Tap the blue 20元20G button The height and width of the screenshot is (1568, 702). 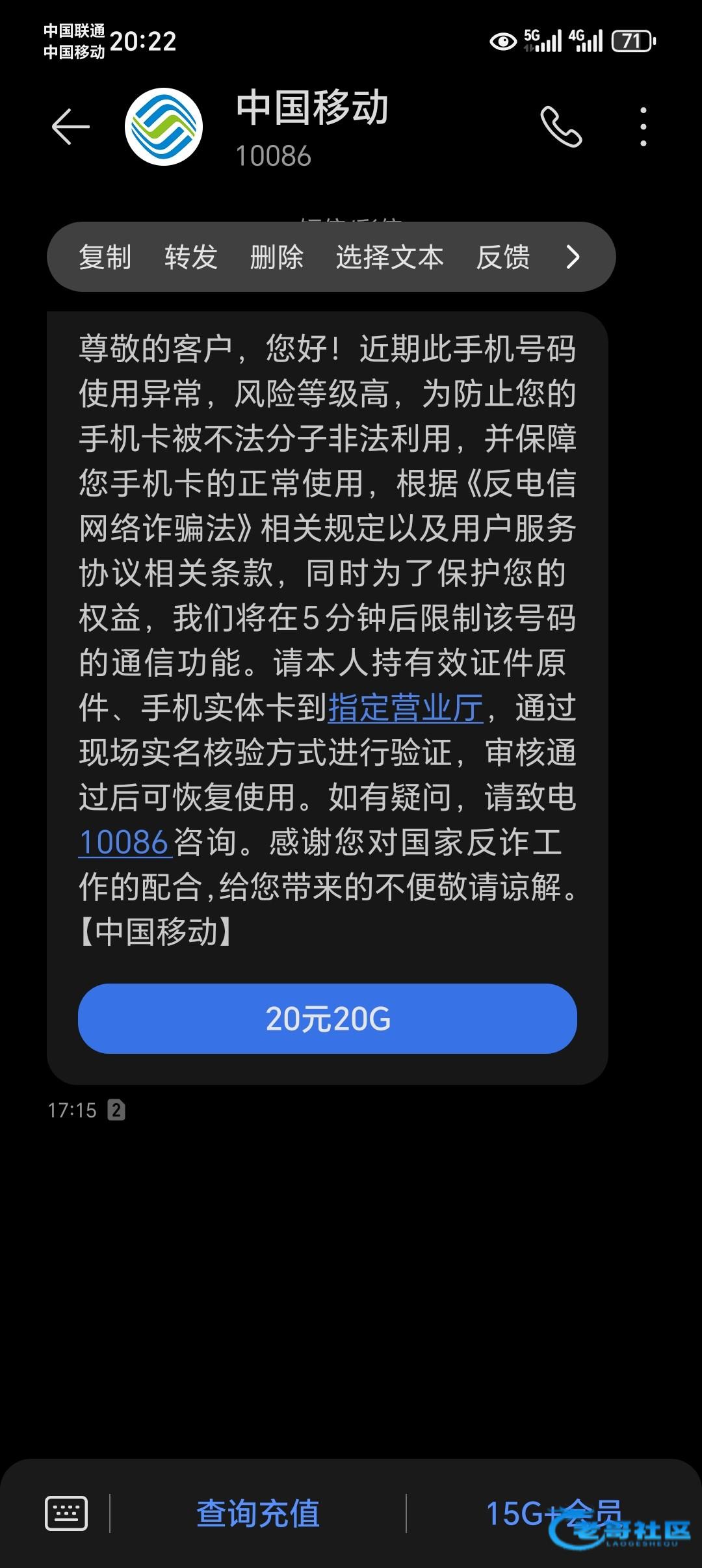(328, 1019)
